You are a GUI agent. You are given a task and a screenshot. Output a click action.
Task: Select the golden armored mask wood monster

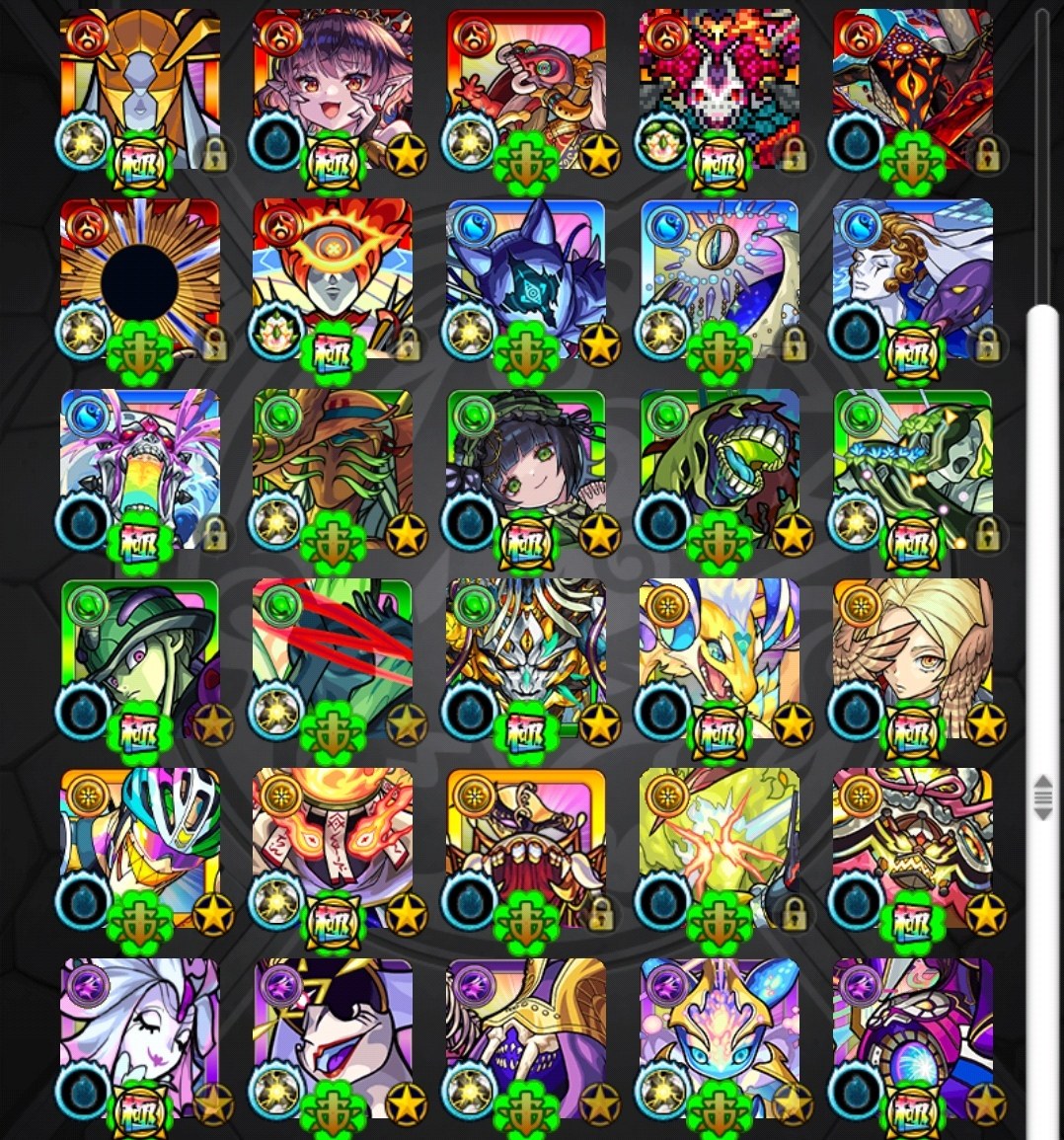(x=525, y=658)
